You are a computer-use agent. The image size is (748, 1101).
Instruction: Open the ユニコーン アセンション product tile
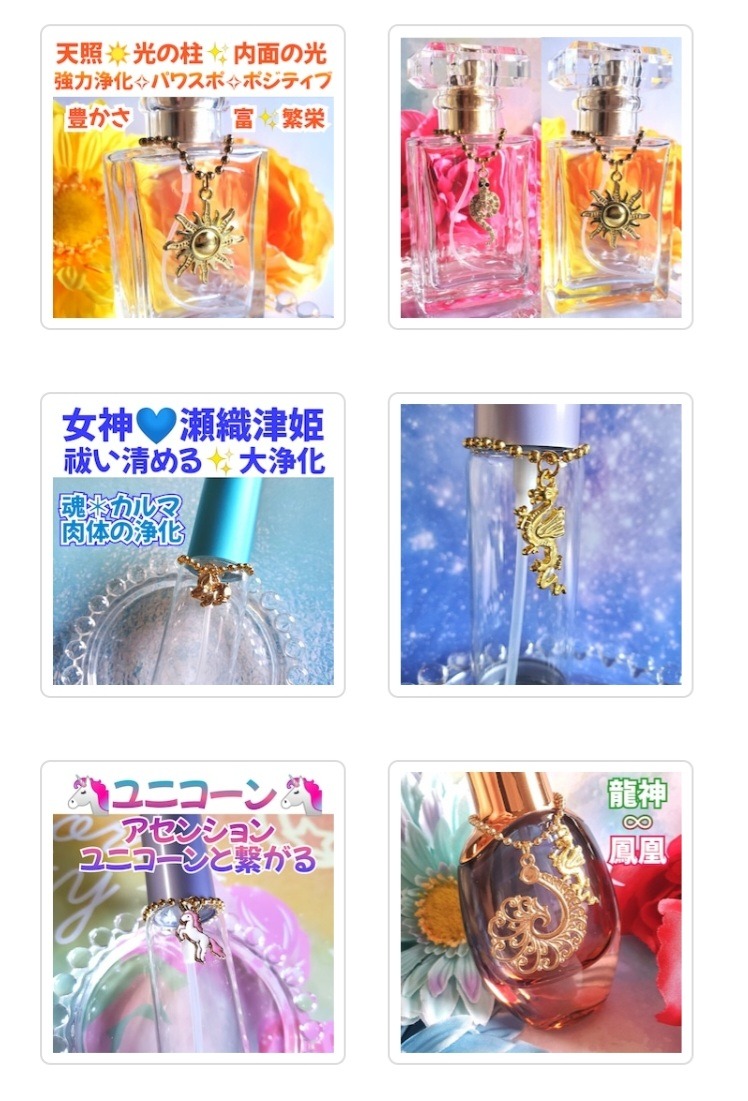[x=192, y=912]
